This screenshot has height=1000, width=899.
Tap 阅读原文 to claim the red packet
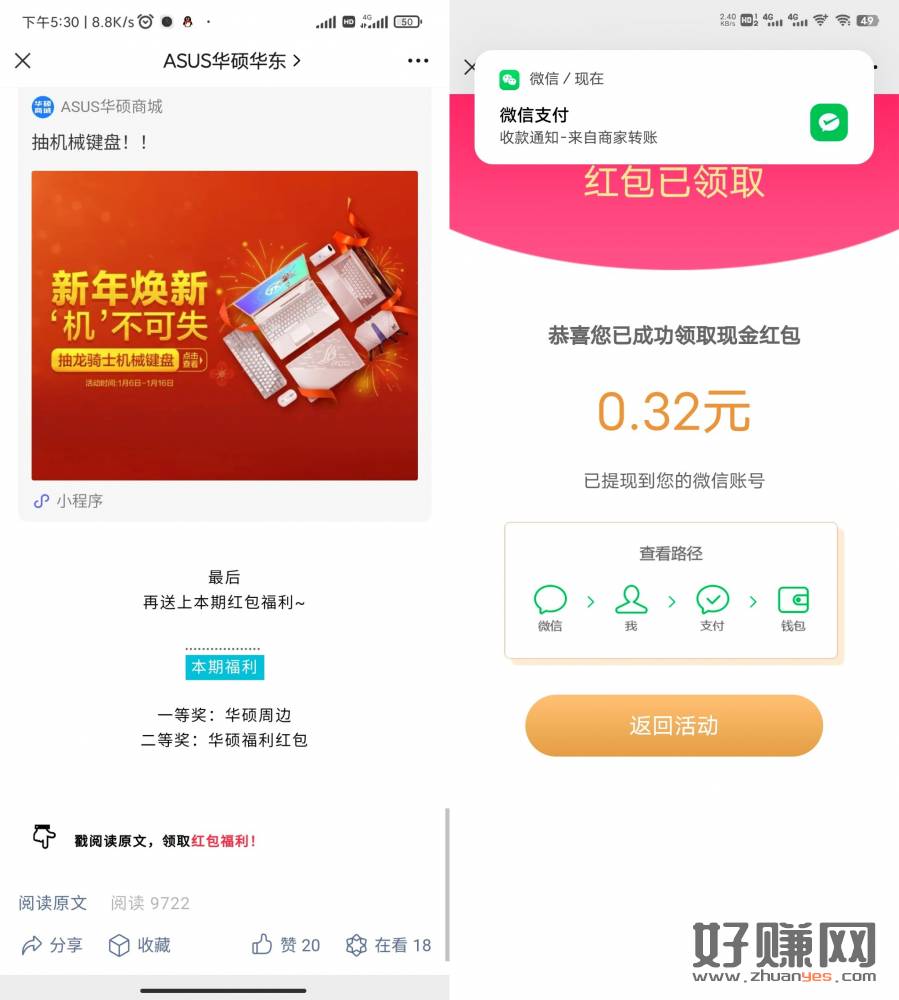53,903
